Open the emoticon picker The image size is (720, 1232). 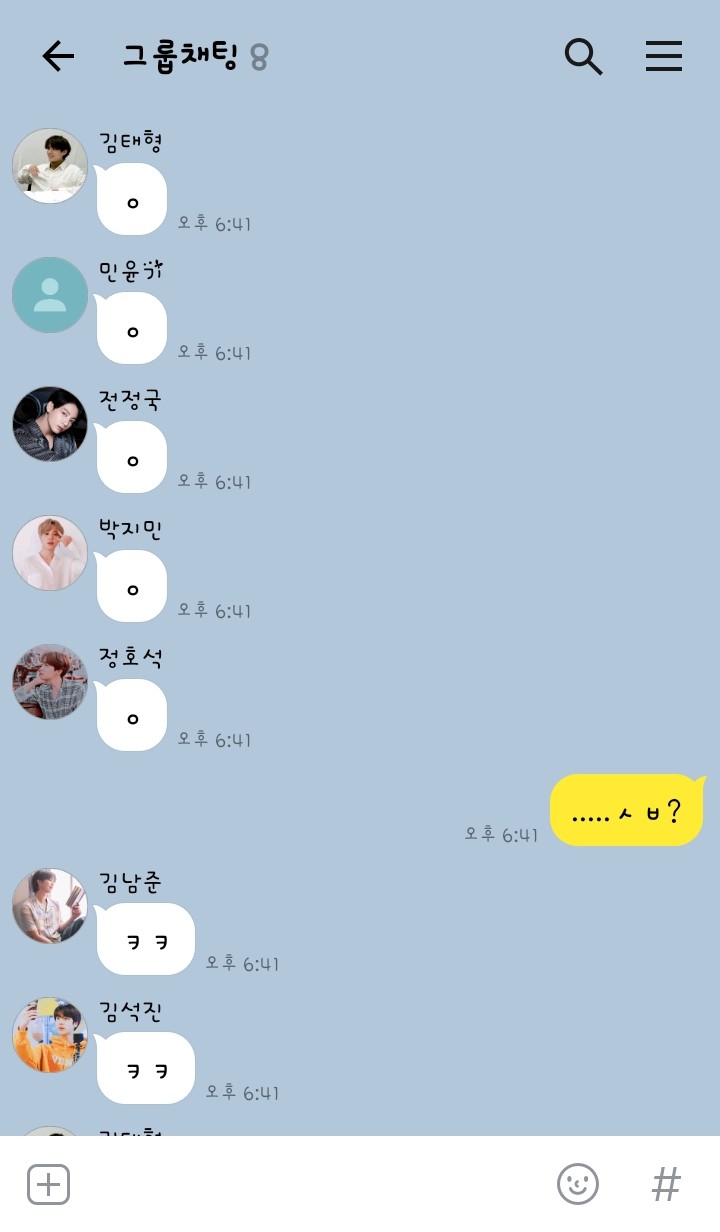tap(577, 1184)
